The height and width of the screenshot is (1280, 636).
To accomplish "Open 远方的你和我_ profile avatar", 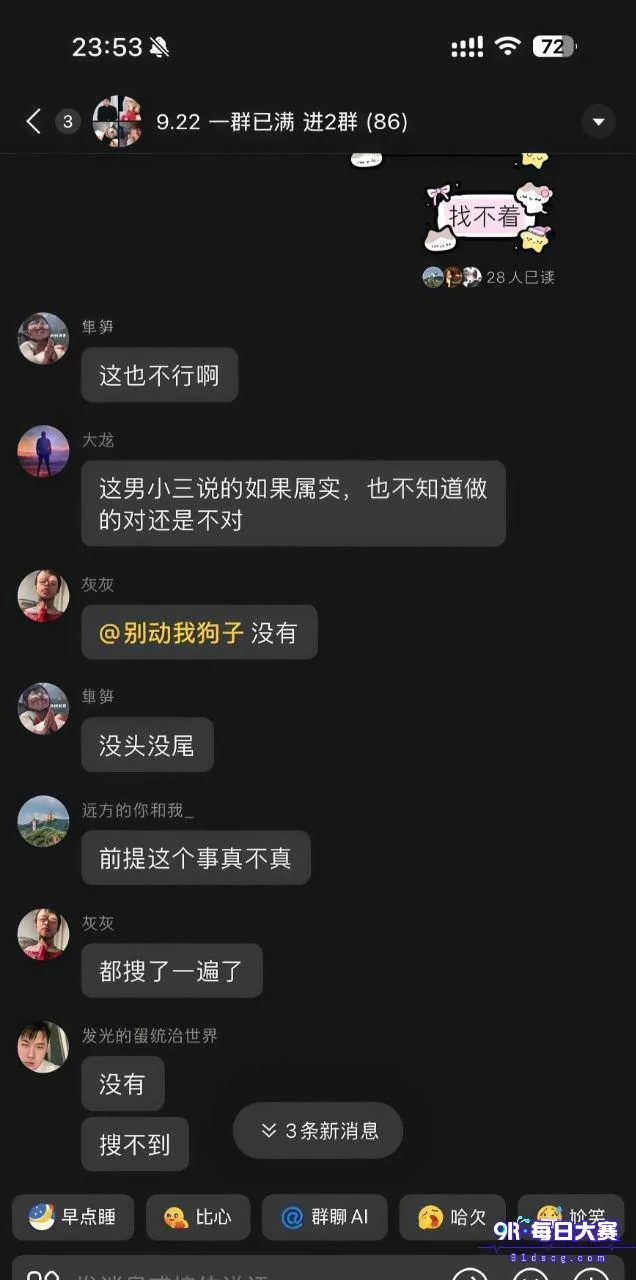I will coord(43,821).
